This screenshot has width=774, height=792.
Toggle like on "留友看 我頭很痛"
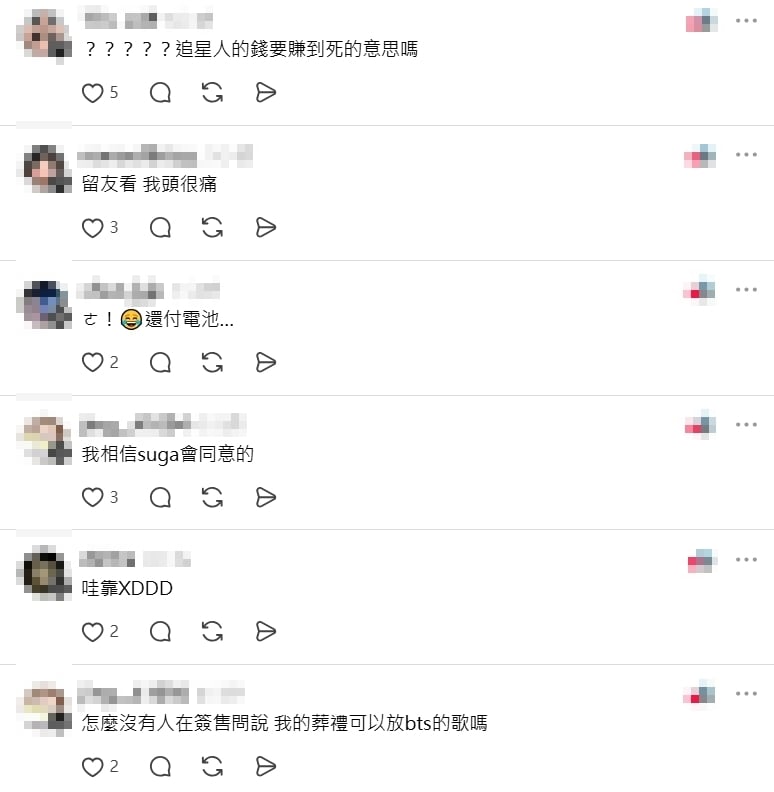[x=91, y=227]
